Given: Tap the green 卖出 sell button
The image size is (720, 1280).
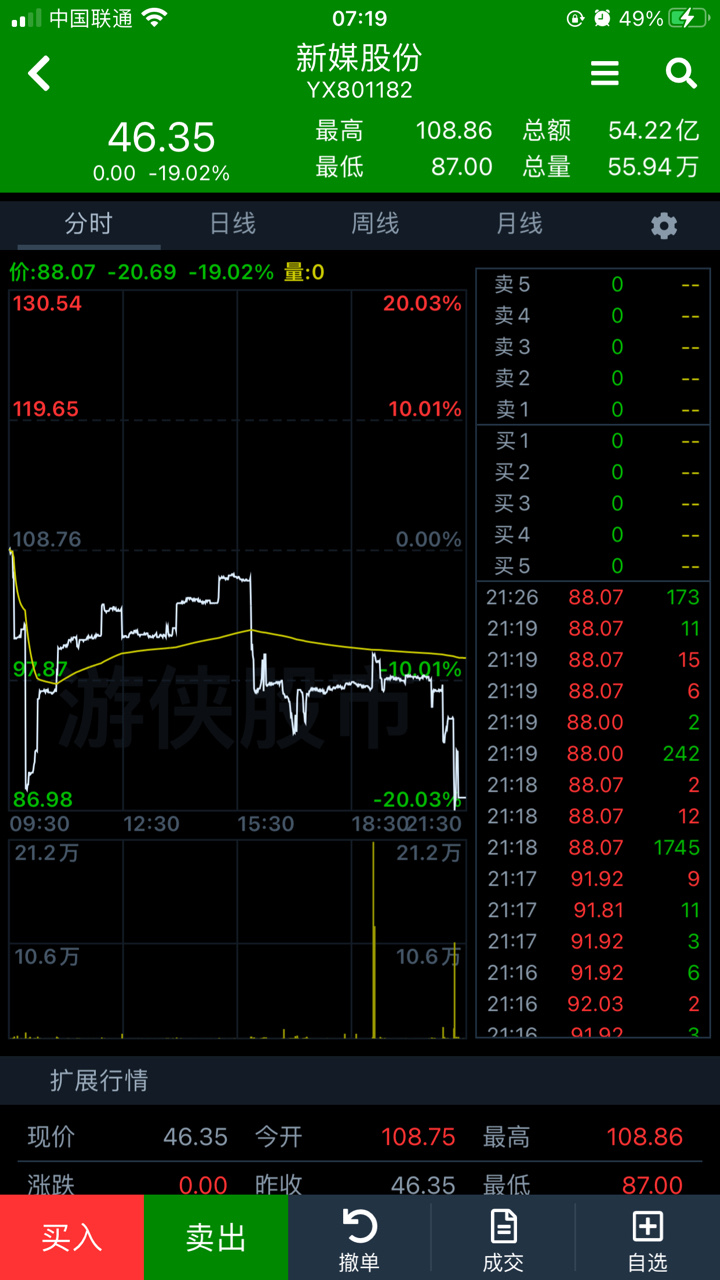Looking at the screenshot, I should (x=216, y=1237).
